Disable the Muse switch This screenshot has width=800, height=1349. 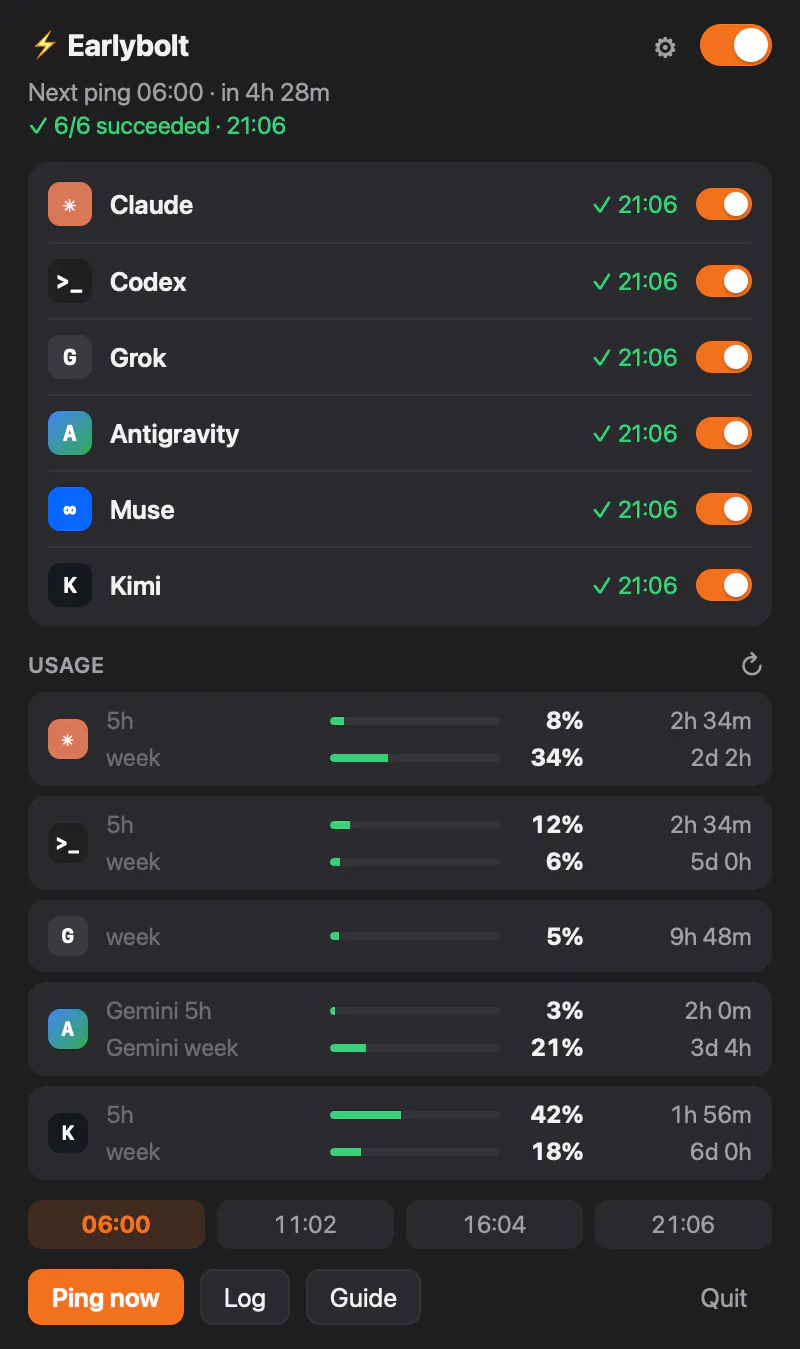coord(724,509)
